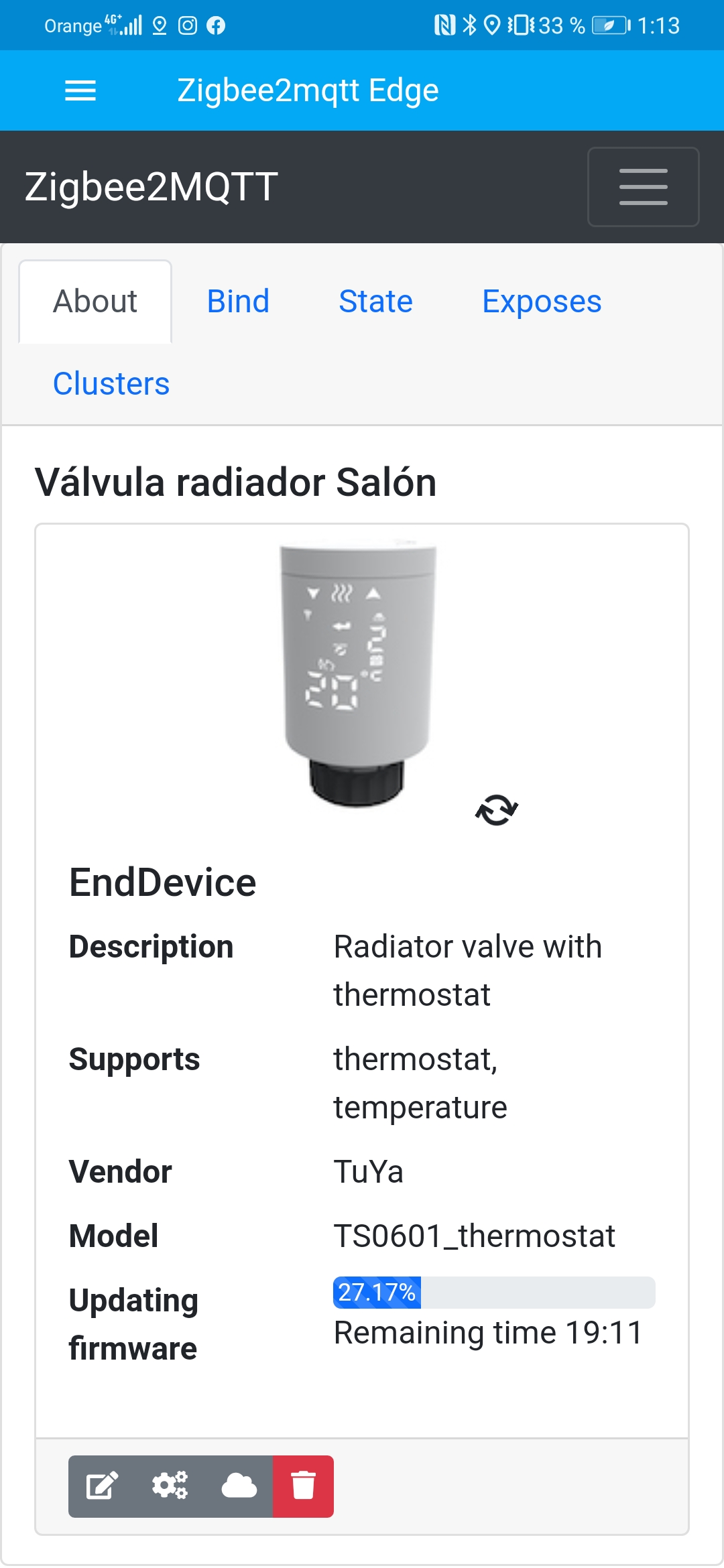View the Exposes tab
Screen dimensions: 724x1568
[542, 302]
